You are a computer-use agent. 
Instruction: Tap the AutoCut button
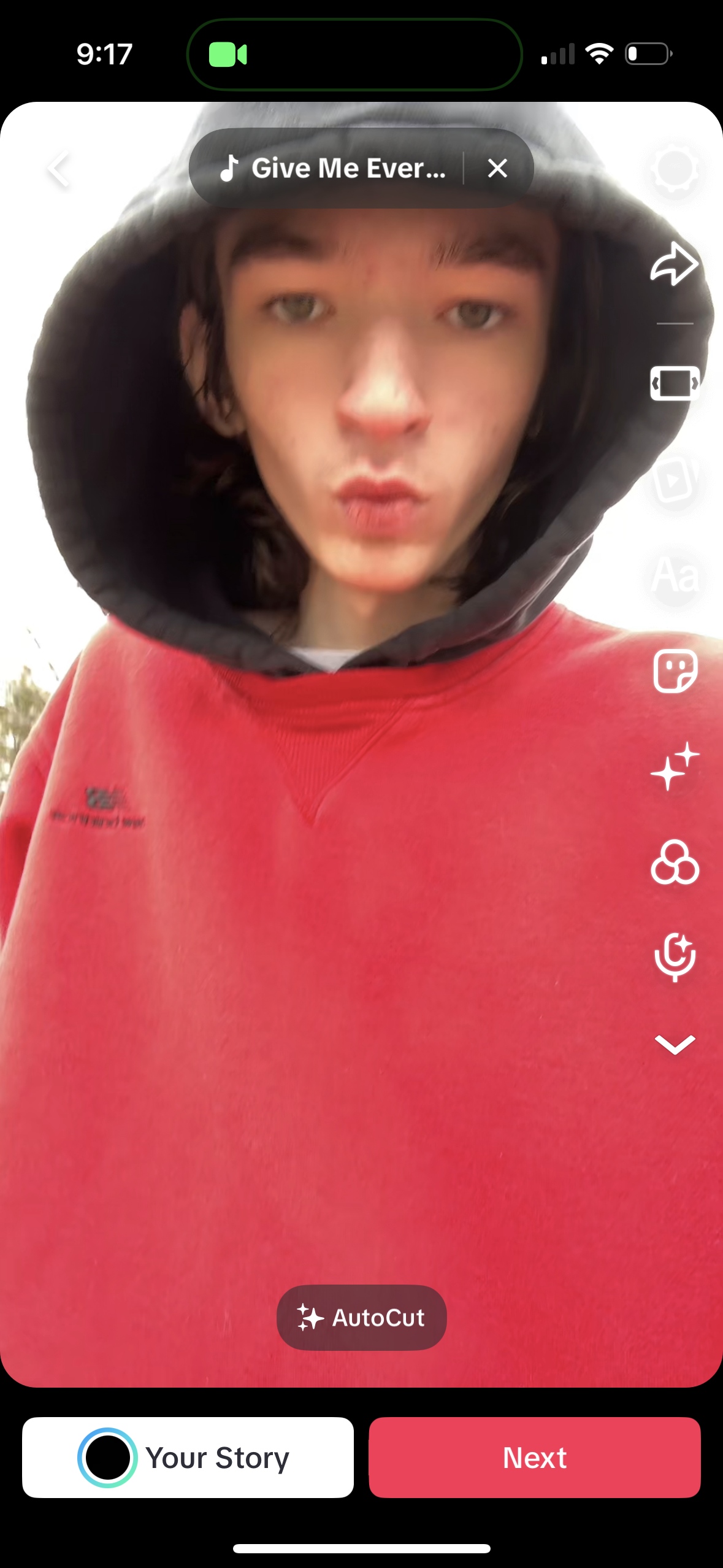[x=362, y=1317]
